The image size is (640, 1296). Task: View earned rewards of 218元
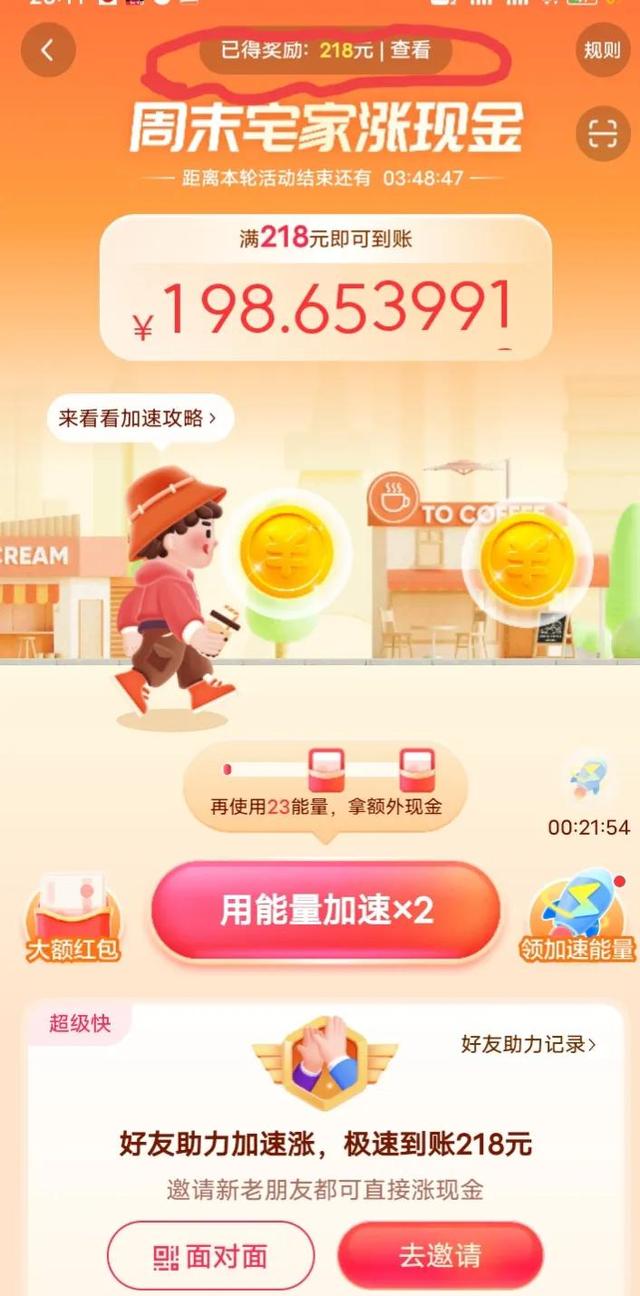(326, 50)
